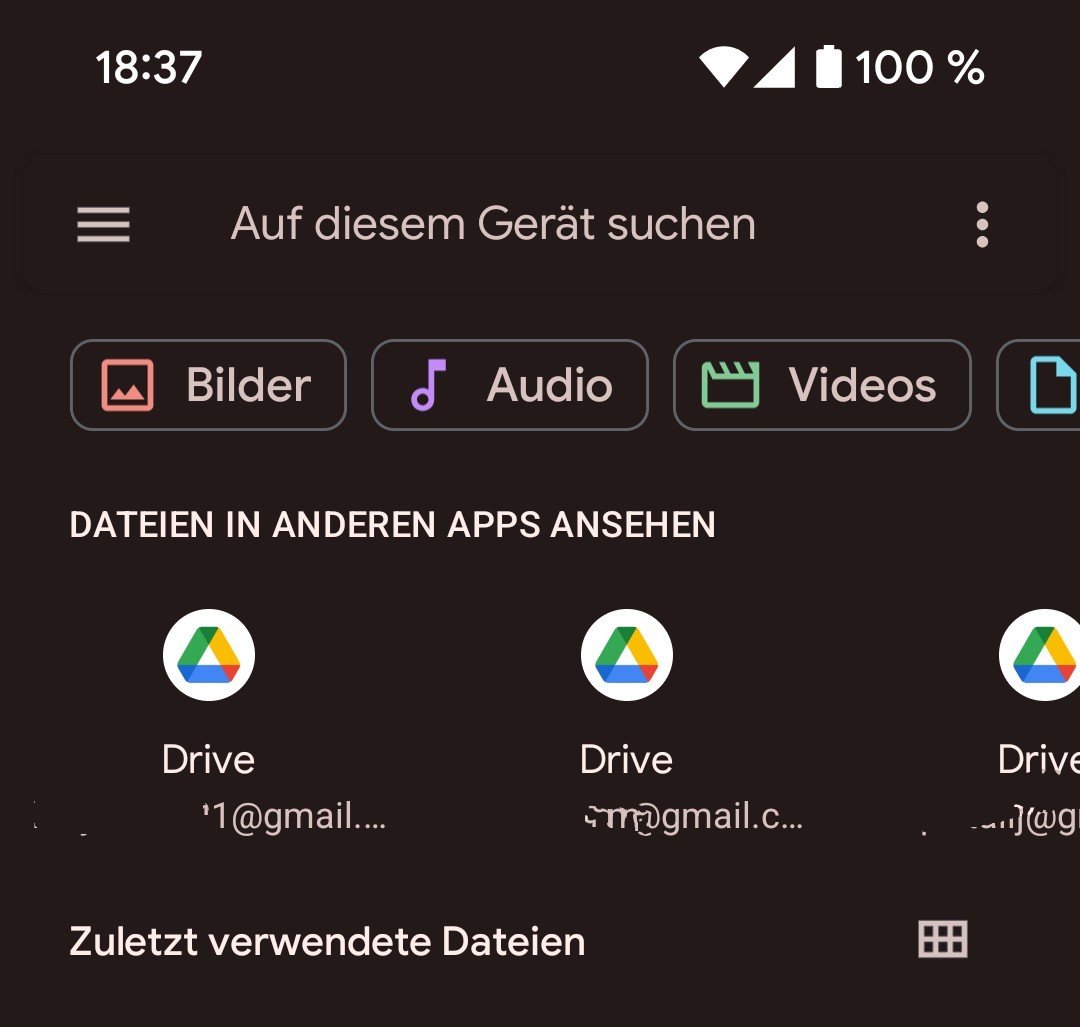Image resolution: width=1080 pixels, height=1027 pixels.
Task: Show only Videos with the chip
Action: point(822,385)
